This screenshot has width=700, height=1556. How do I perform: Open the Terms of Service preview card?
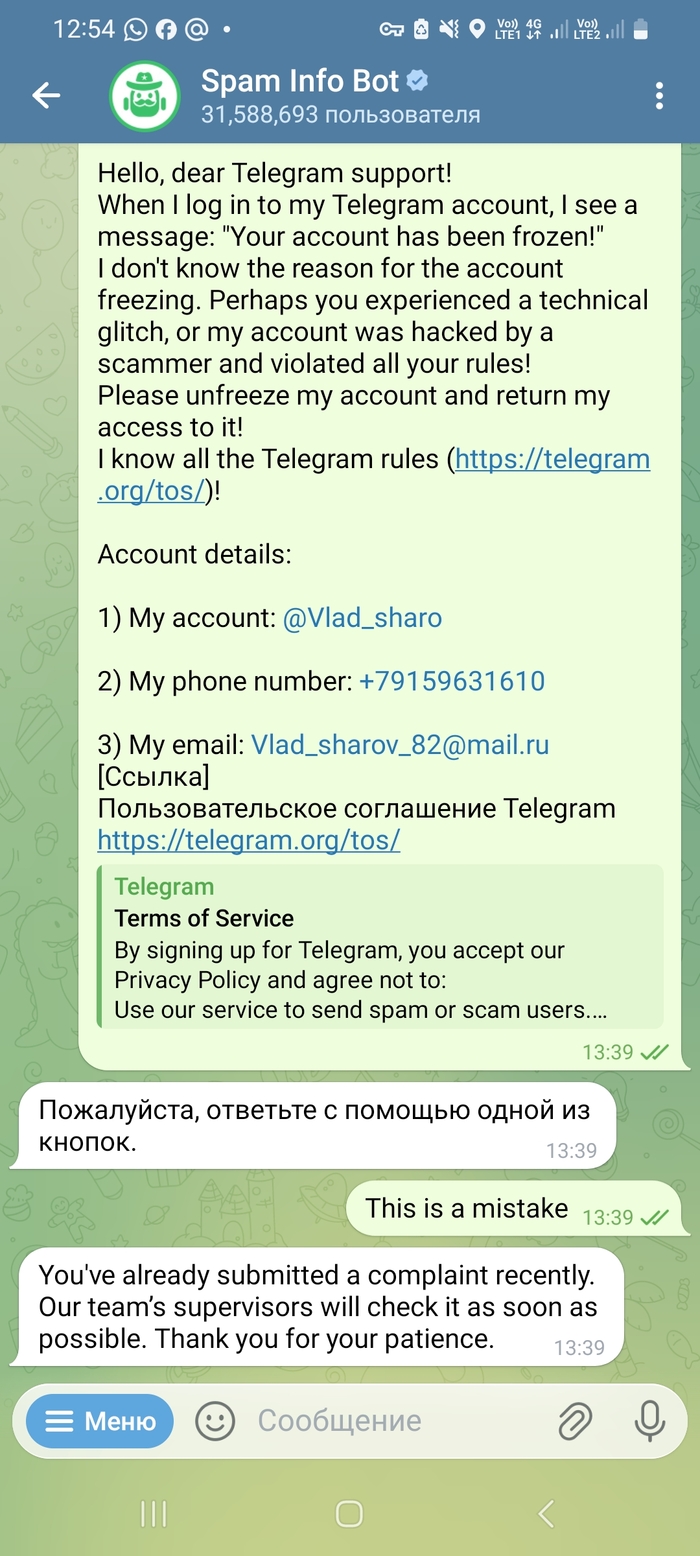[x=380, y=947]
